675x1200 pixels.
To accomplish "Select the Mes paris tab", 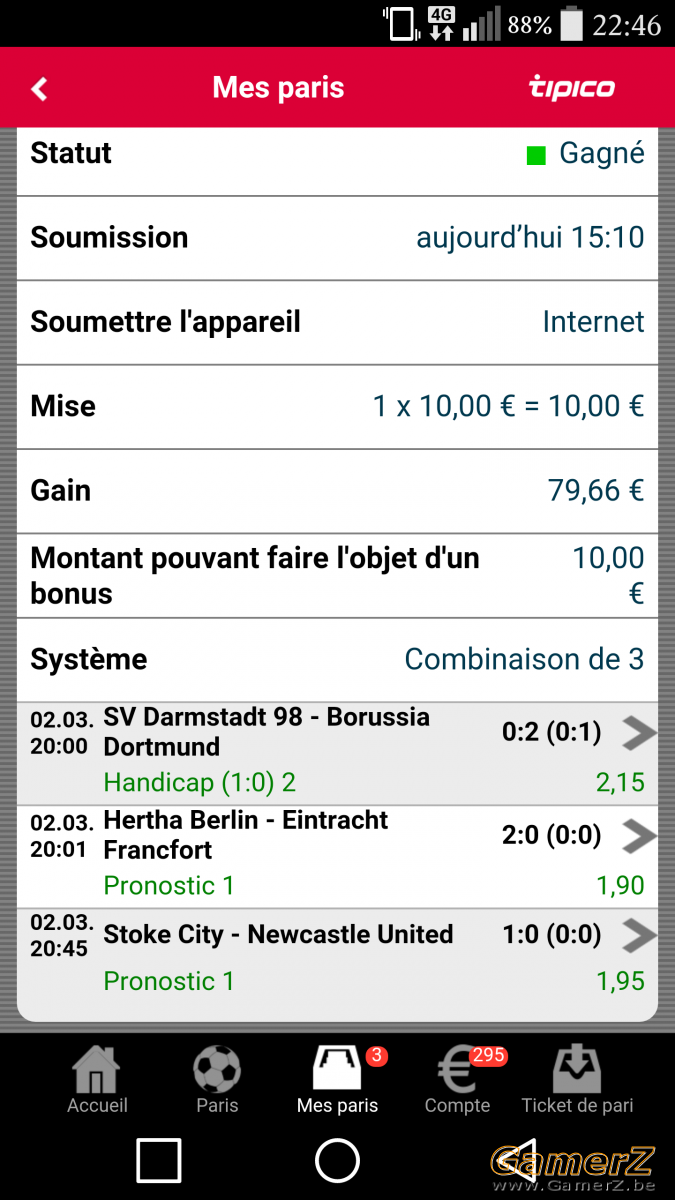I will coord(337,1080).
